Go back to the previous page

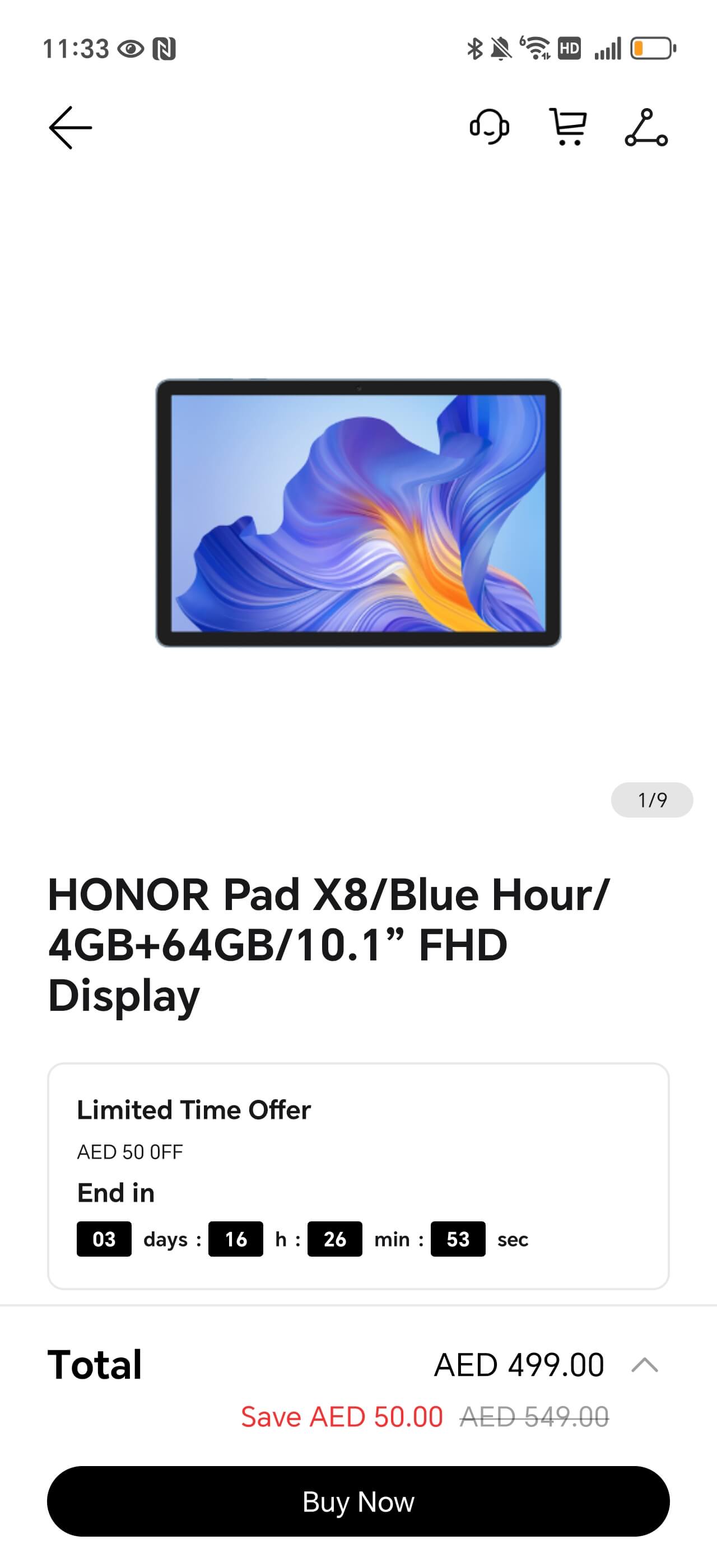coord(70,128)
